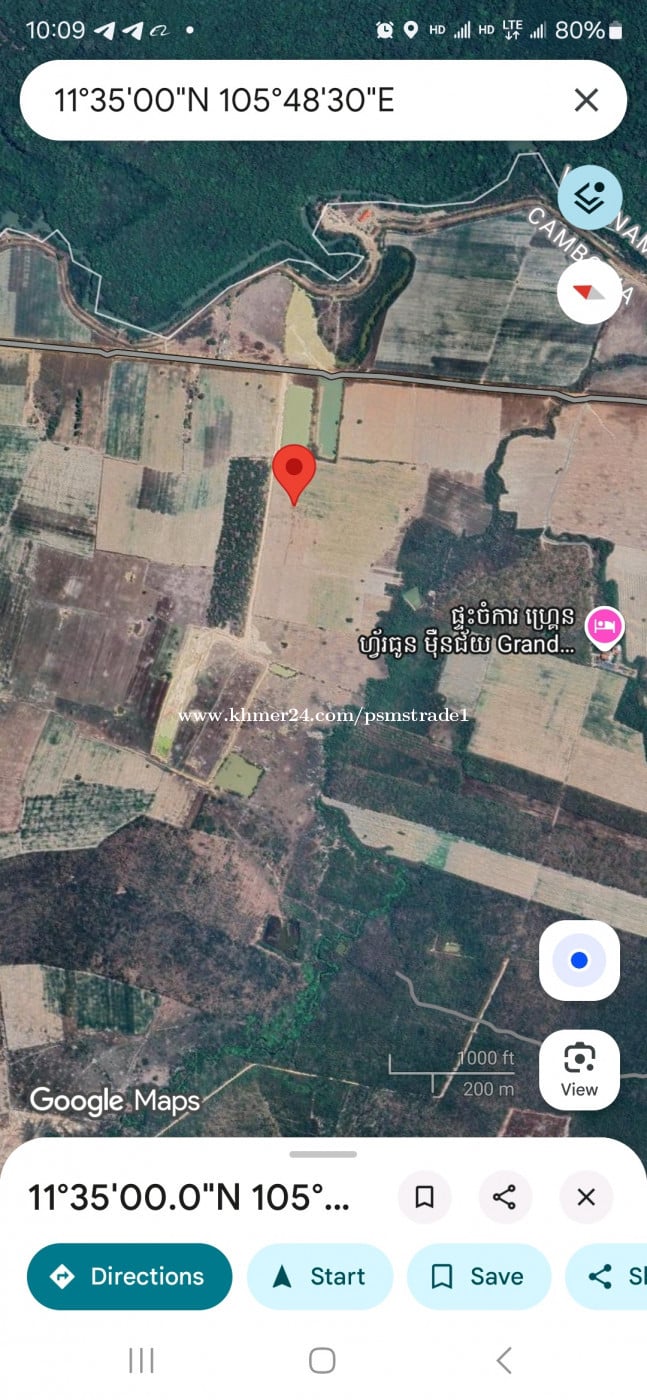Image resolution: width=647 pixels, height=1400 pixels.
Task: Share location using the round share icon
Action: tap(505, 1197)
